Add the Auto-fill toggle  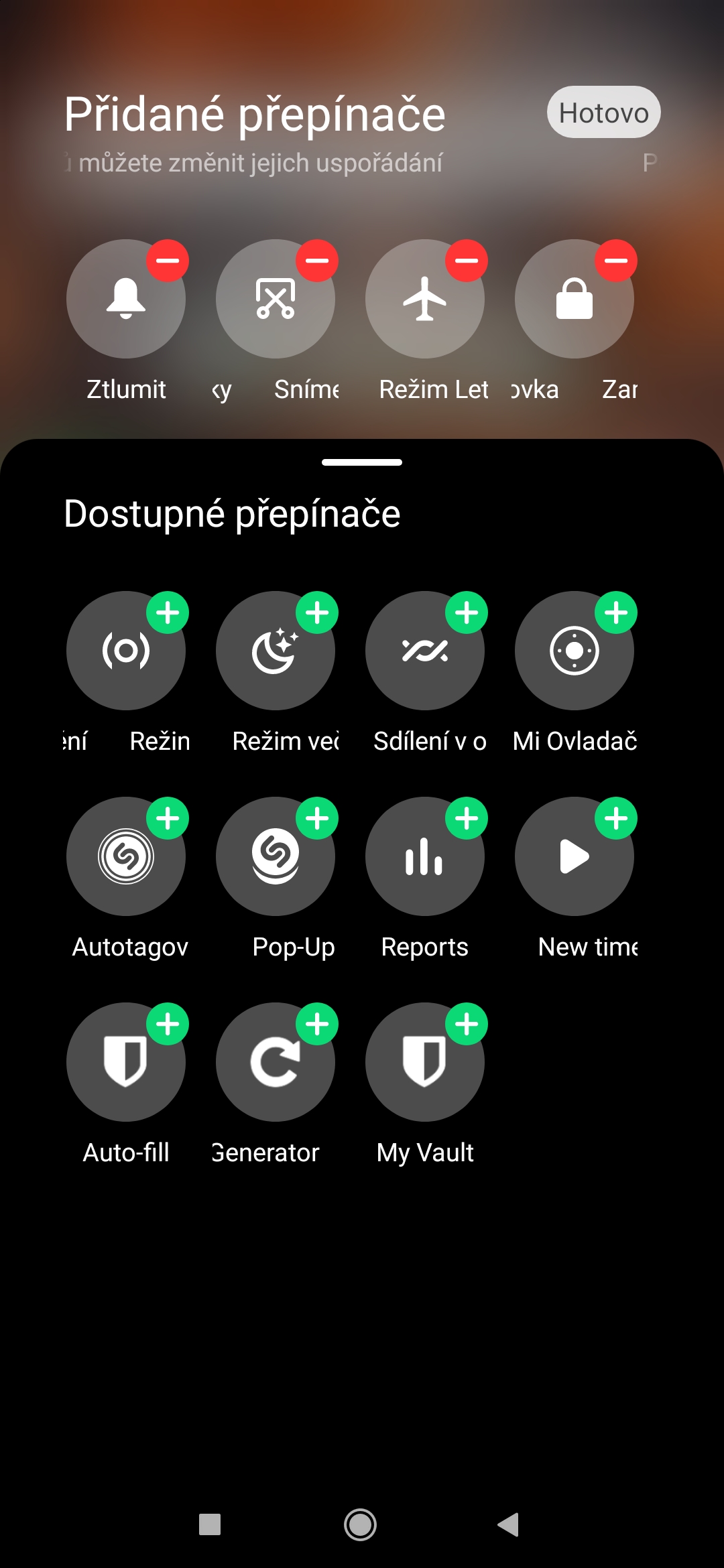click(168, 1024)
